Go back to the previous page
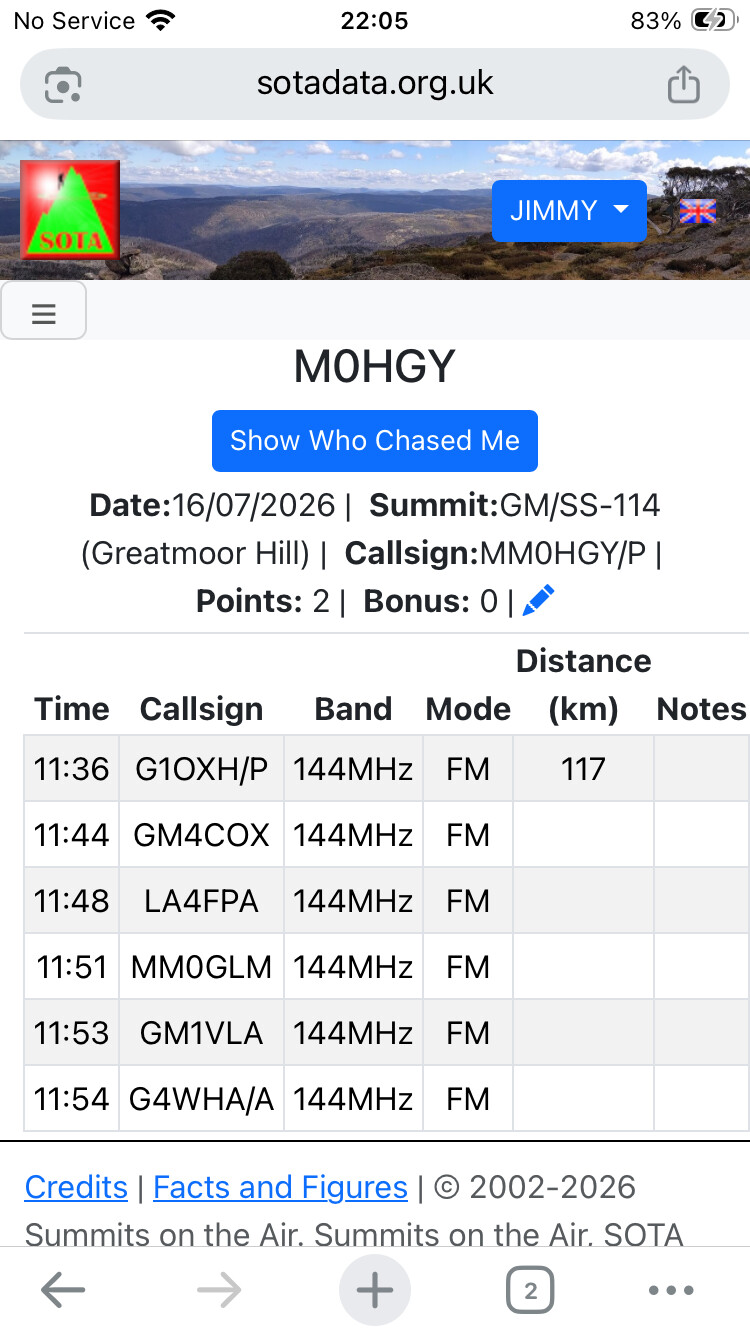Image resolution: width=750 pixels, height=1334 pixels. coord(62,1291)
